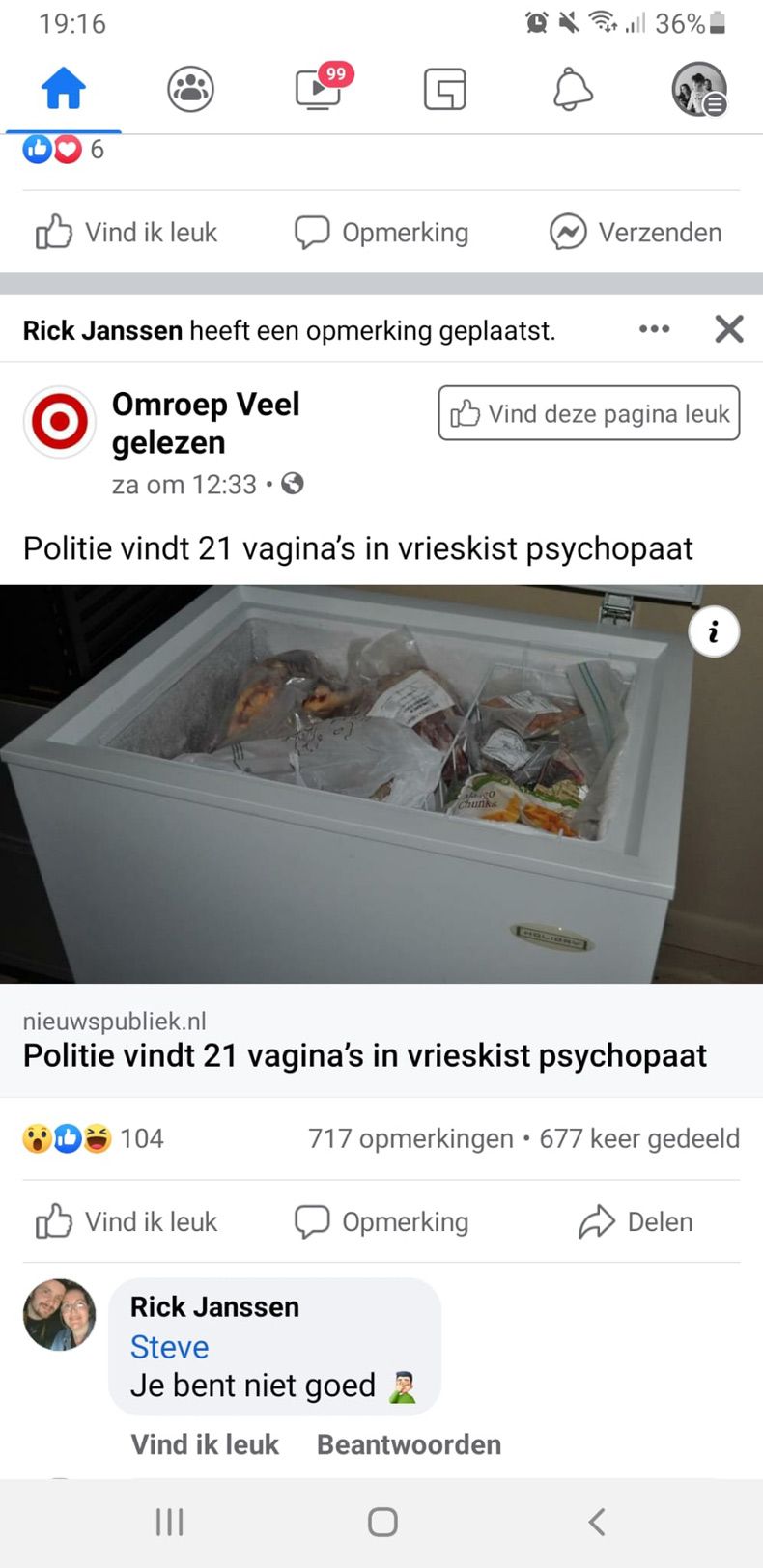View the 717 opmerkingen count
The height and width of the screenshot is (1568, 763).
pyautogui.click(x=410, y=1138)
